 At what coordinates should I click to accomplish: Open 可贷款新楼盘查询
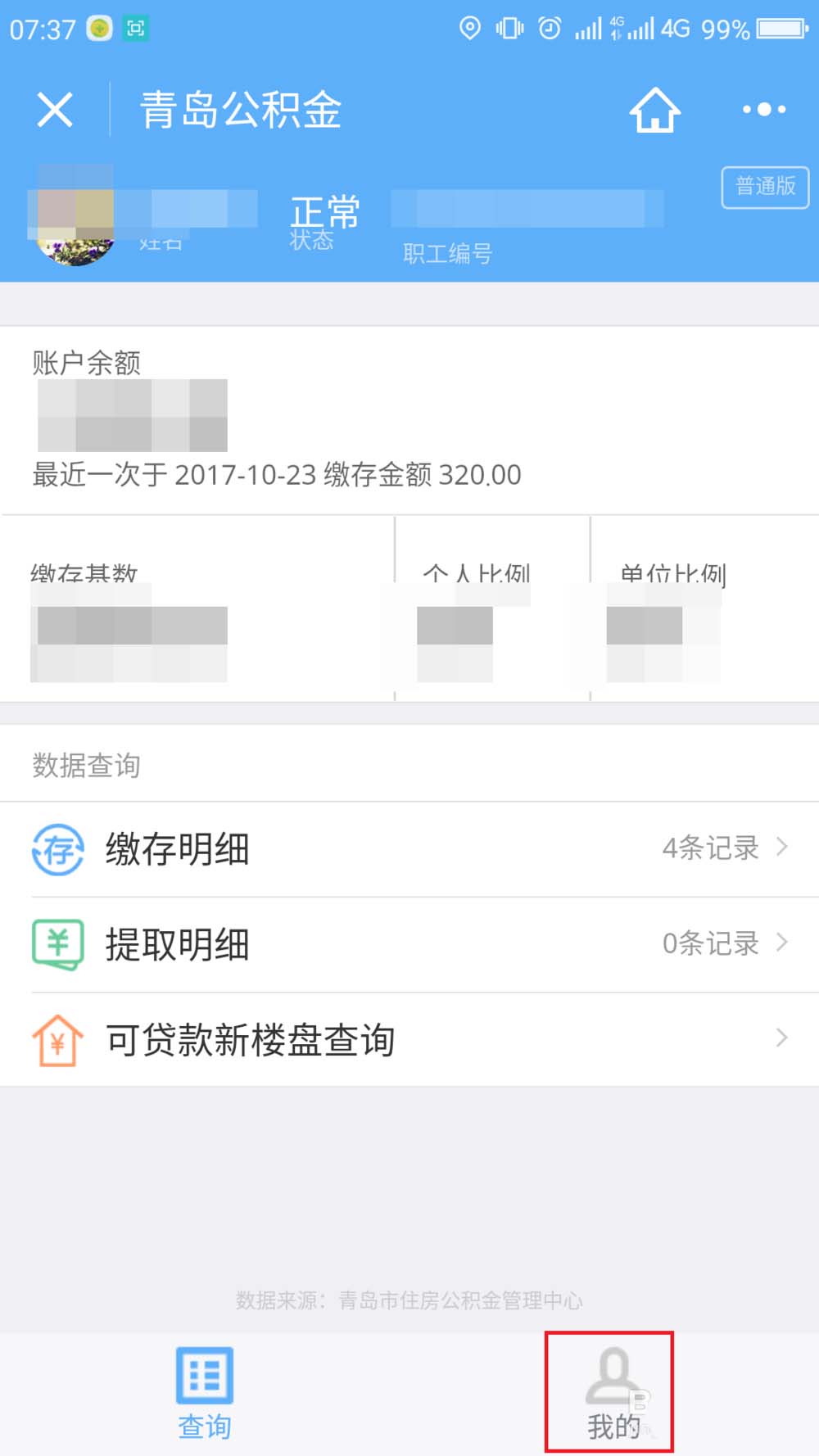[409, 1040]
